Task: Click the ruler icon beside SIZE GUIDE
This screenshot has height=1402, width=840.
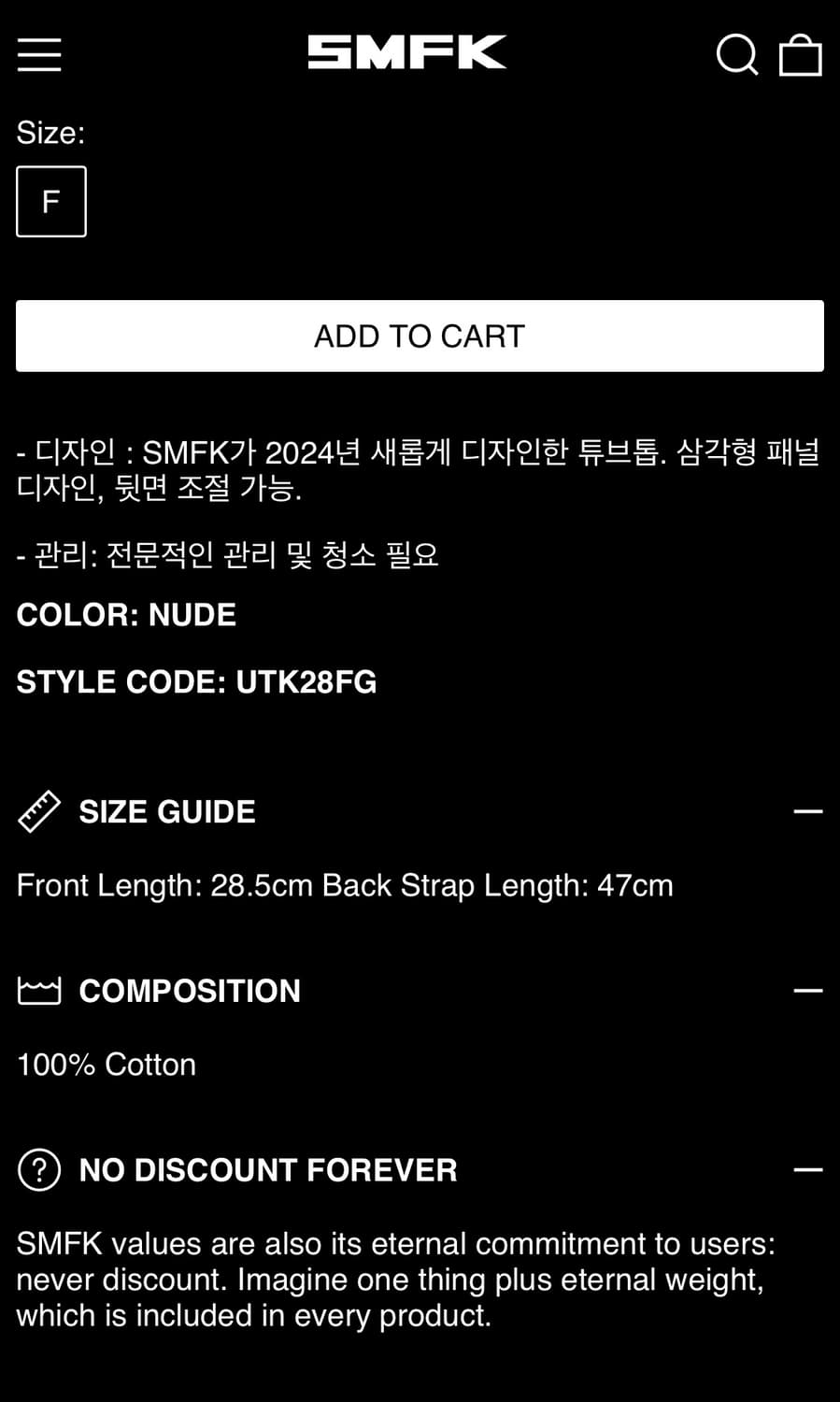Action: (x=38, y=810)
